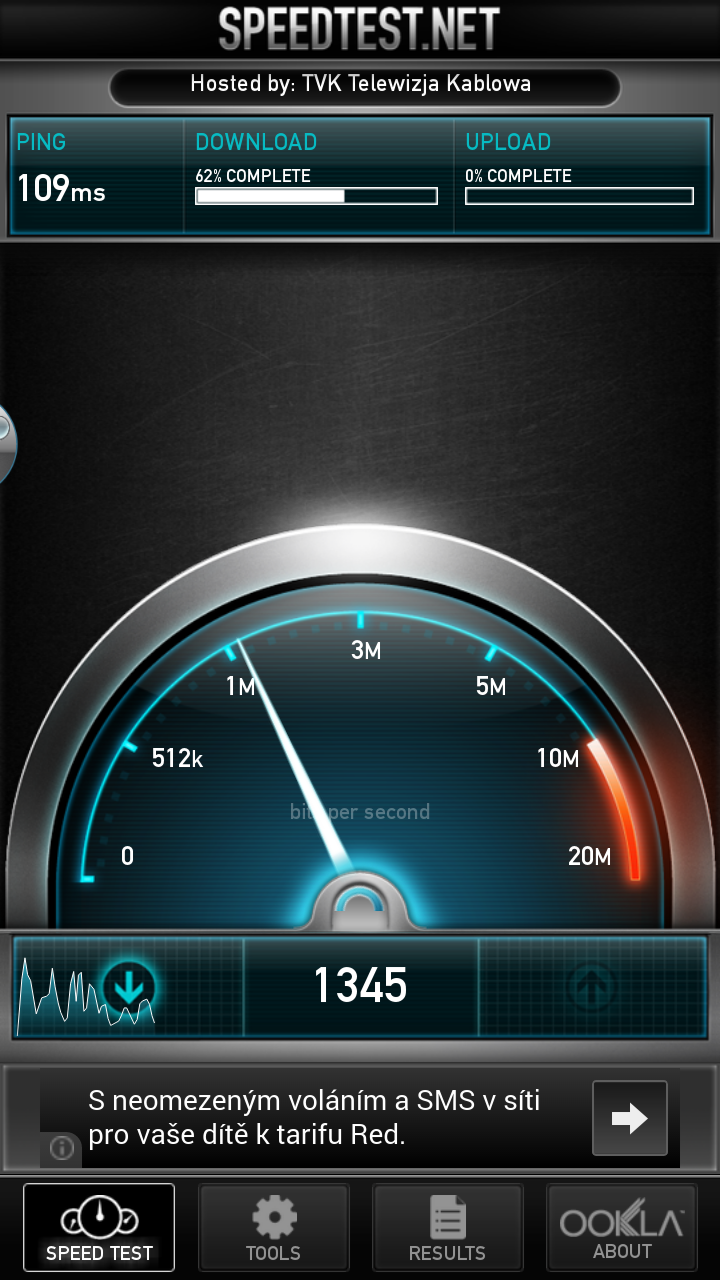Tap the arrow button on the ad banner
Screen dimensions: 720x1280
pos(630,1118)
